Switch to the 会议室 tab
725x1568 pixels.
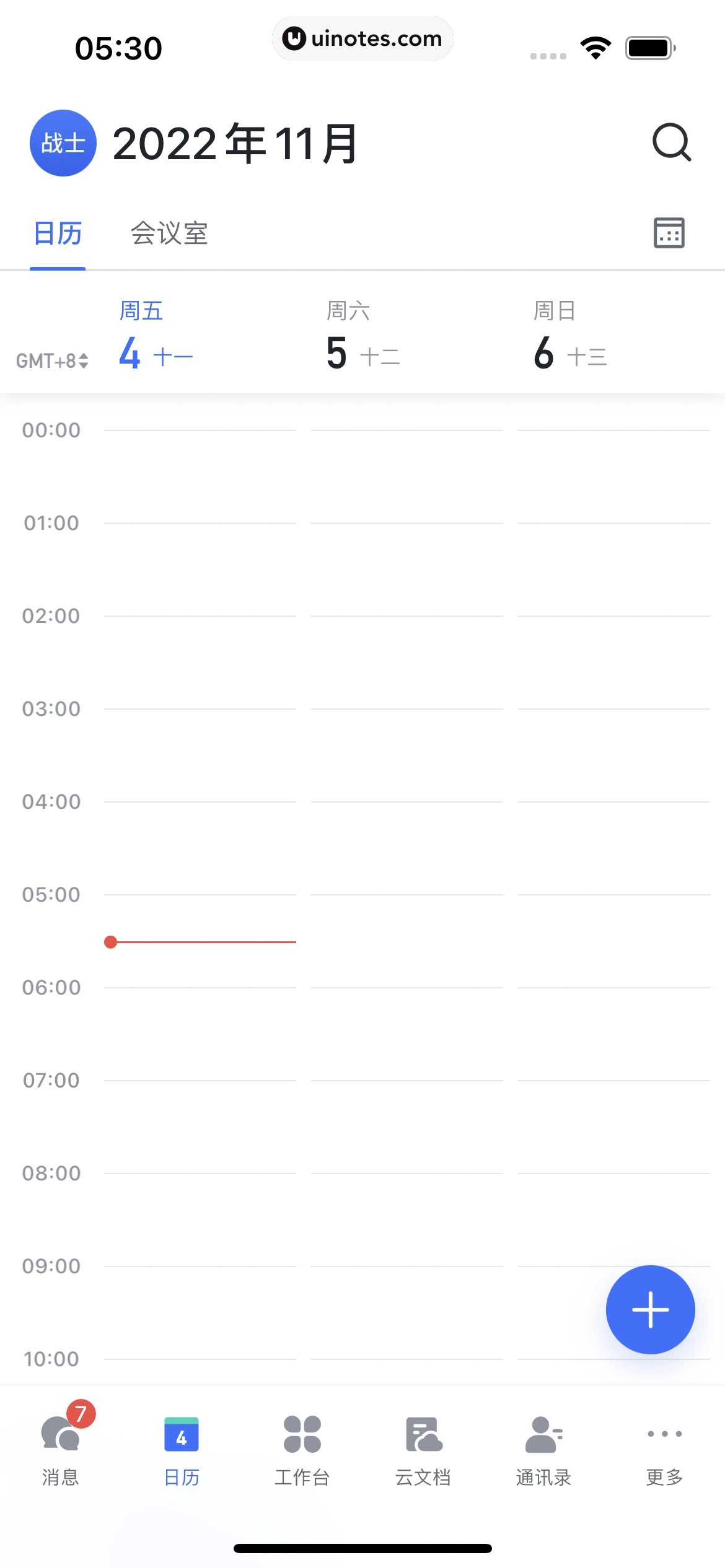170,234
